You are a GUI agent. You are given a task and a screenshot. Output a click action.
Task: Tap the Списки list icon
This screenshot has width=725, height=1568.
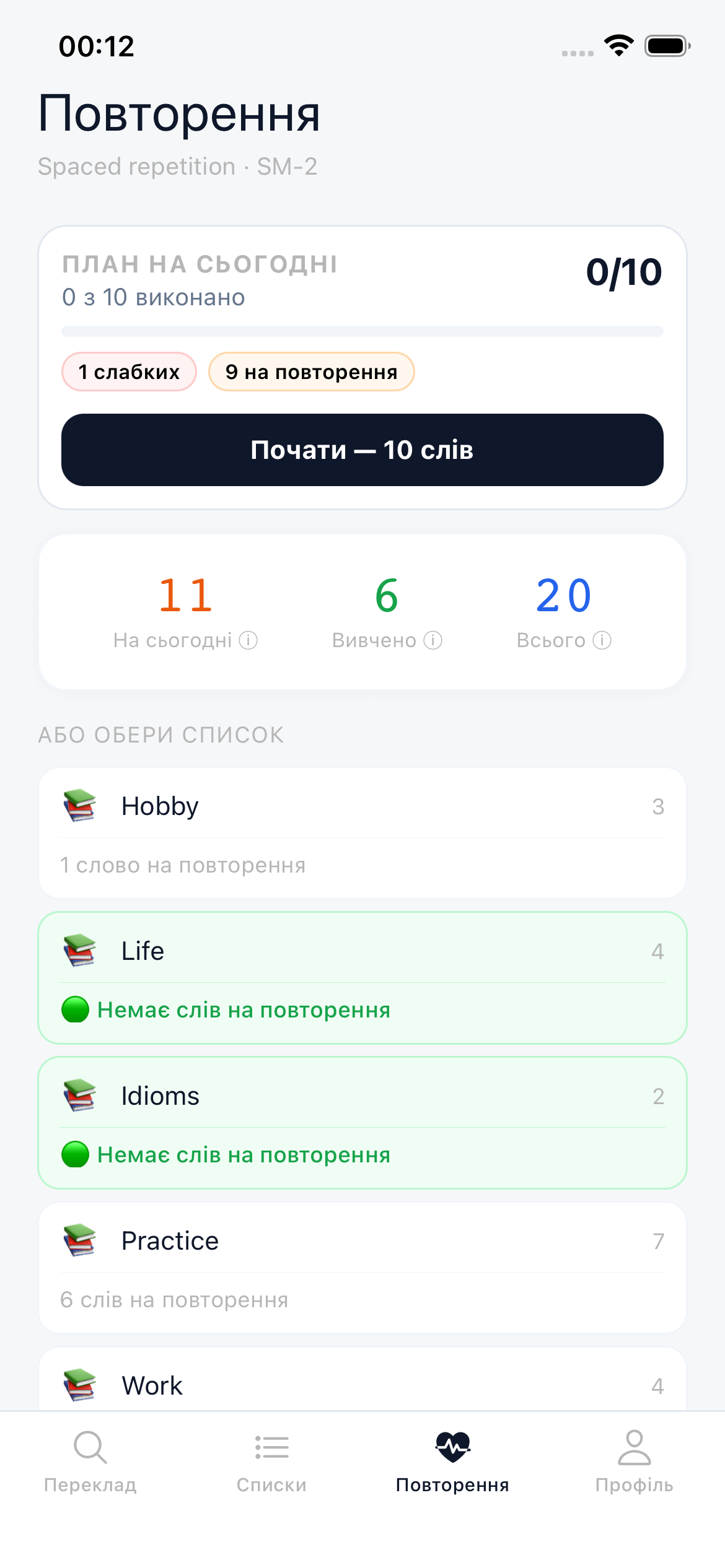[271, 1446]
